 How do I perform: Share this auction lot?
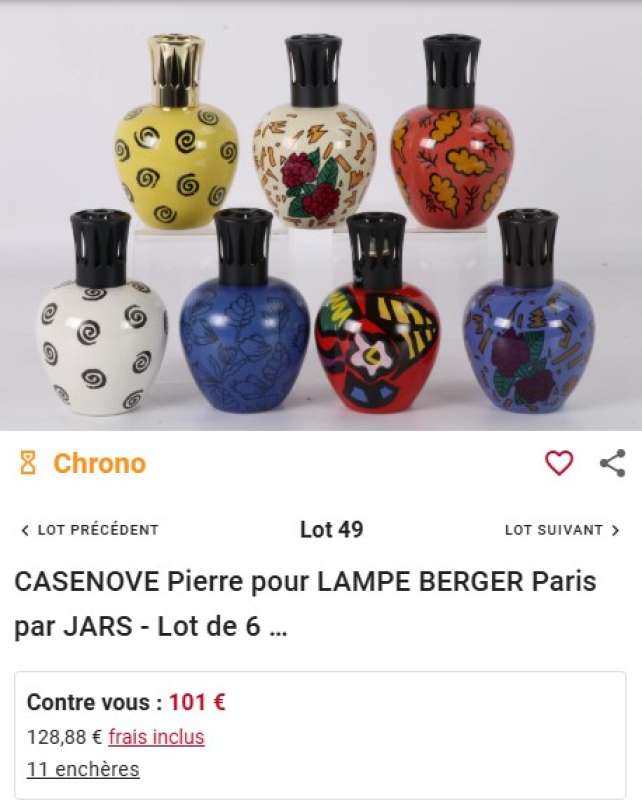pos(612,463)
